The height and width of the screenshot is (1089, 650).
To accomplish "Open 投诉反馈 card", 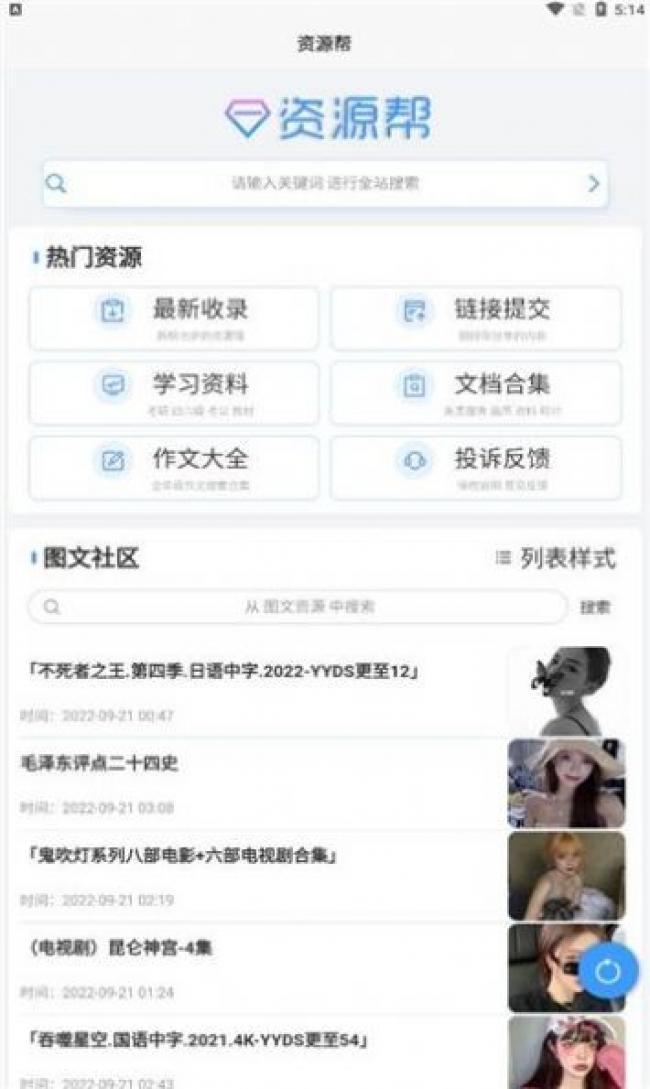I will pos(476,467).
